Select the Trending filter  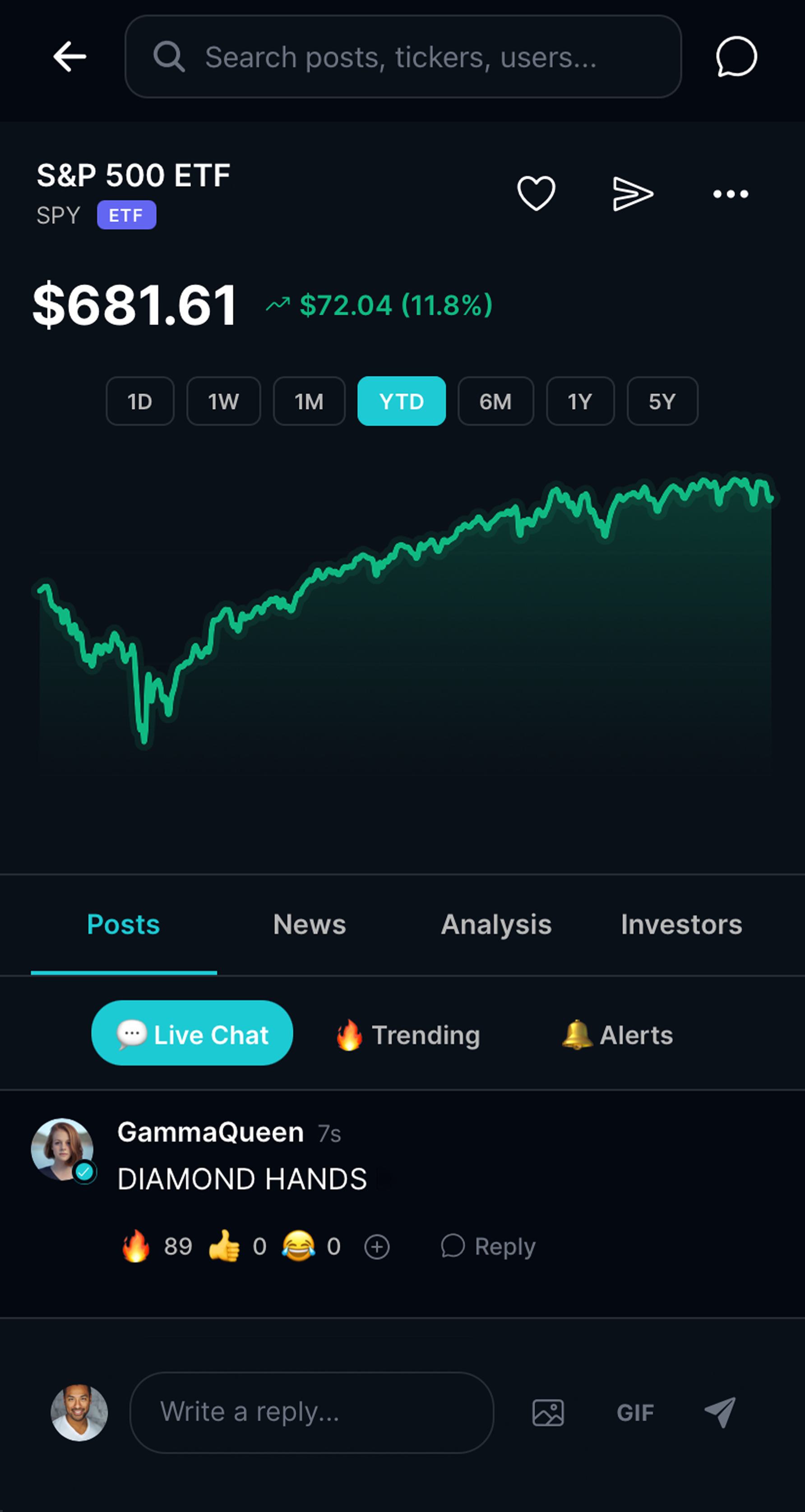click(x=408, y=1034)
